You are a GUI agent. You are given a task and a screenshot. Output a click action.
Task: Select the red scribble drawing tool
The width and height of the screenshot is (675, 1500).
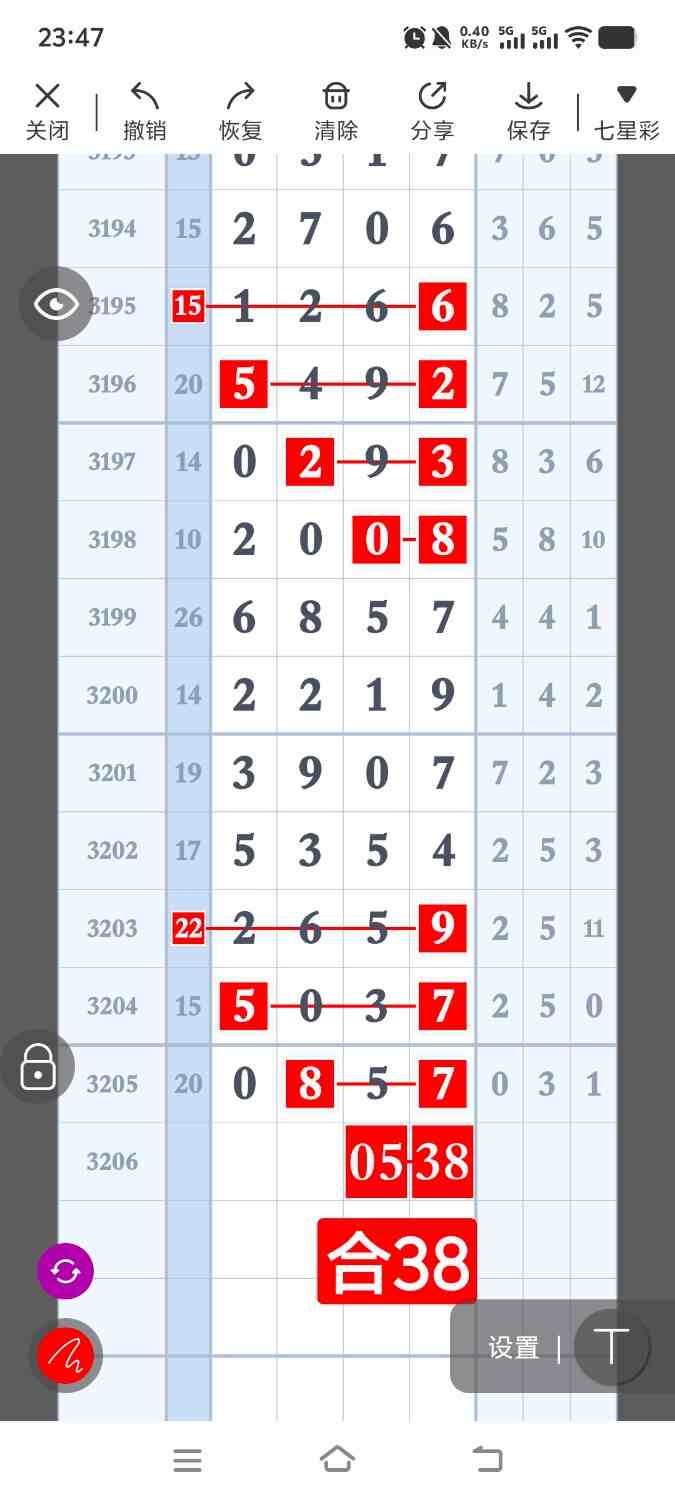pos(65,1356)
